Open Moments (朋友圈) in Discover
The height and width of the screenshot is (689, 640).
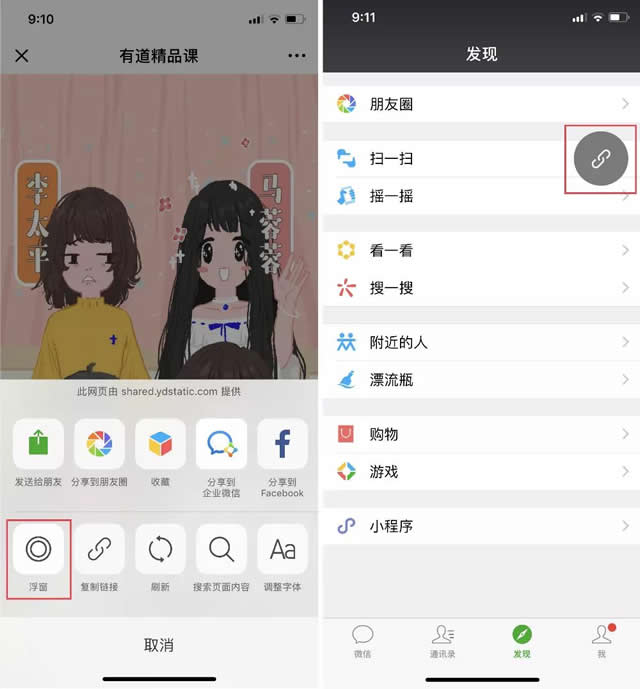point(480,104)
